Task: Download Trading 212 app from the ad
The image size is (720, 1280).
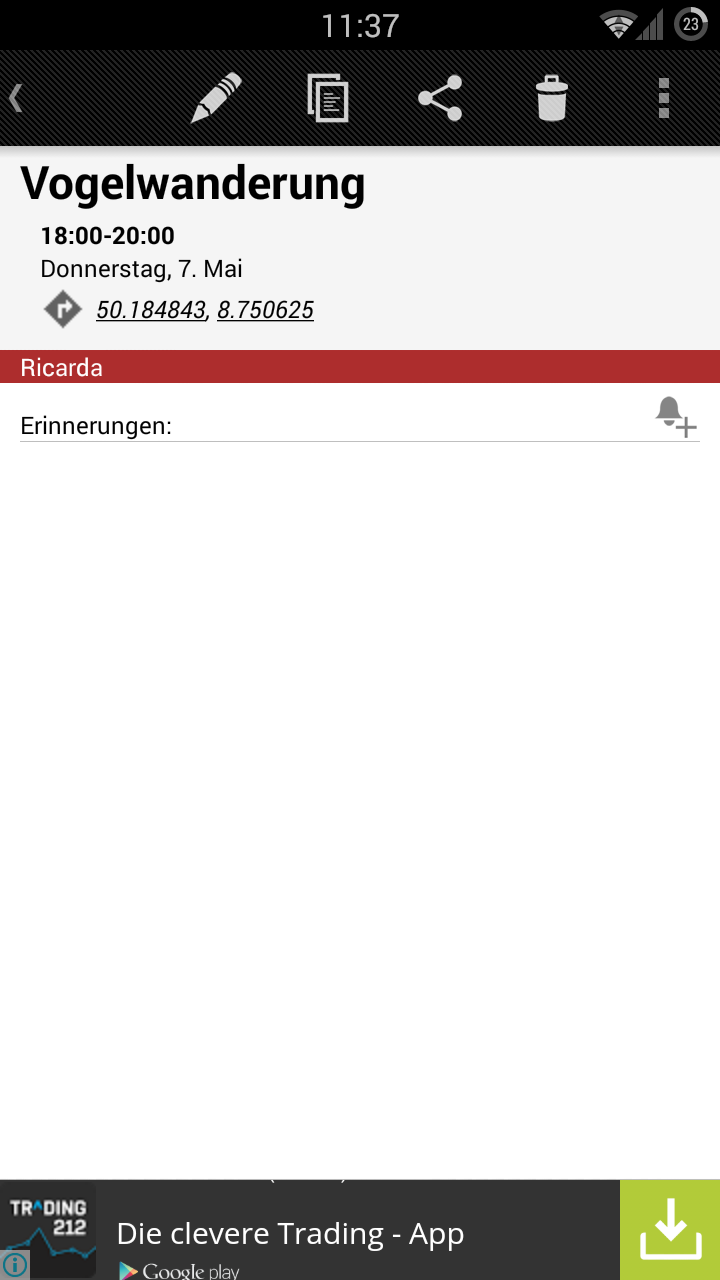Action: click(x=669, y=1230)
